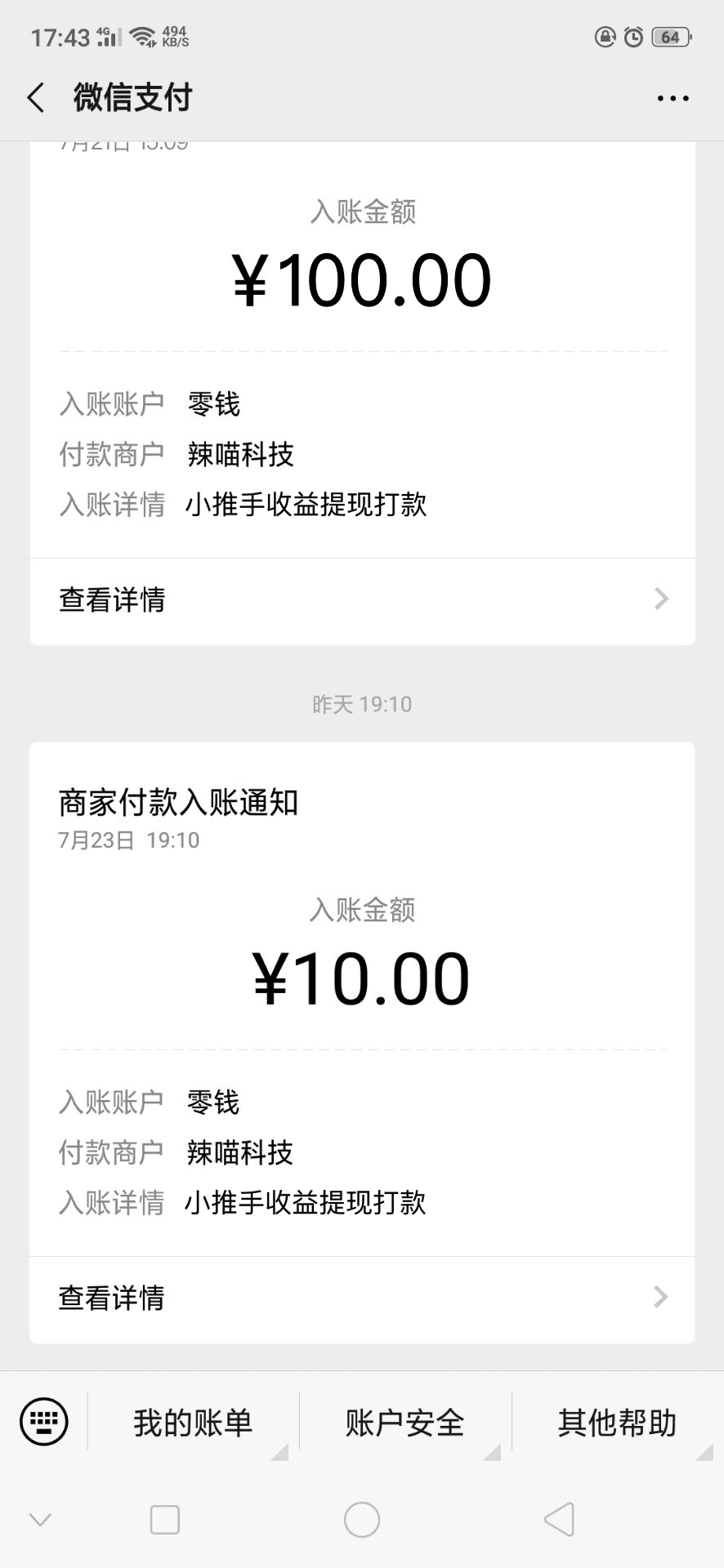Open the 账户安全 menu item

[403, 1422]
